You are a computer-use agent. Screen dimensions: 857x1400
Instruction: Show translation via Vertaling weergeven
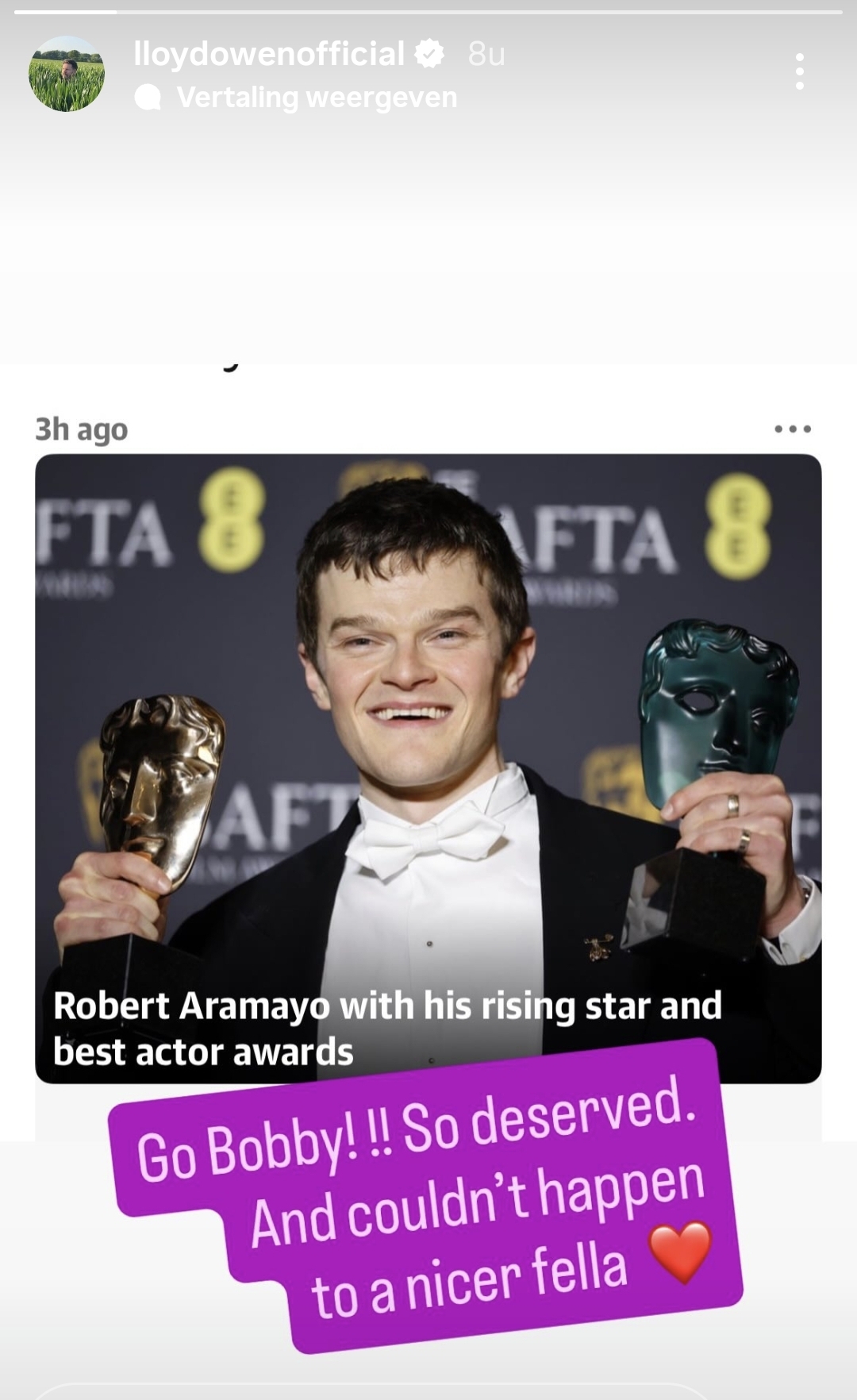click(316, 98)
